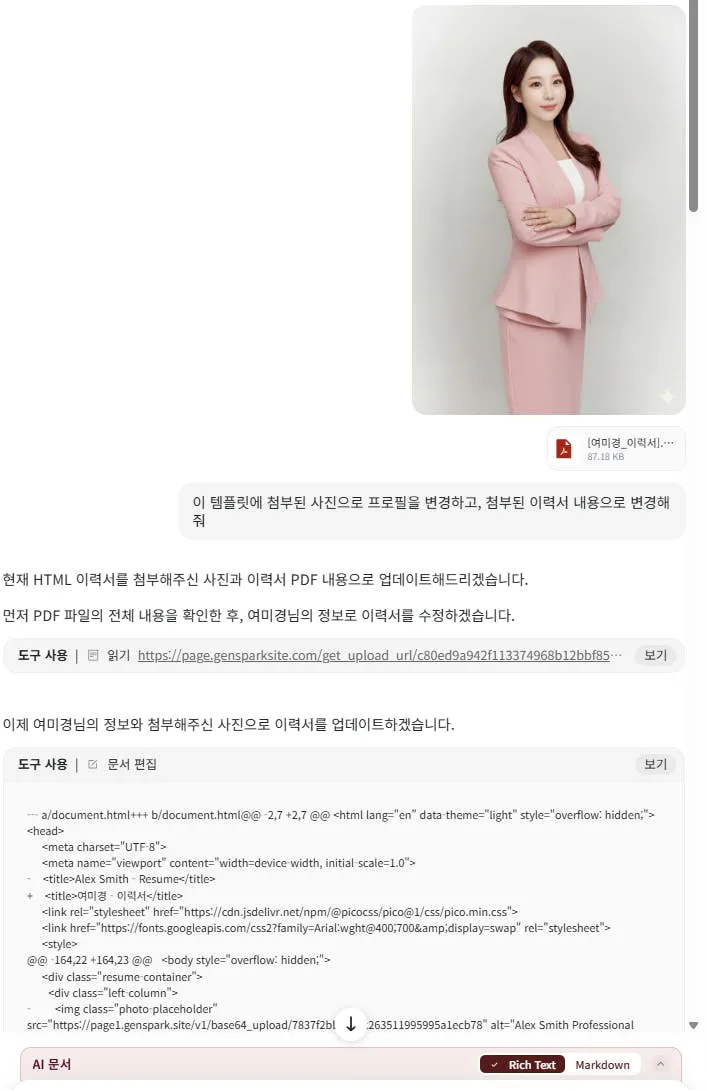Open the page.gensparksite.com upload link
This screenshot has width=707, height=1090.
379,656
